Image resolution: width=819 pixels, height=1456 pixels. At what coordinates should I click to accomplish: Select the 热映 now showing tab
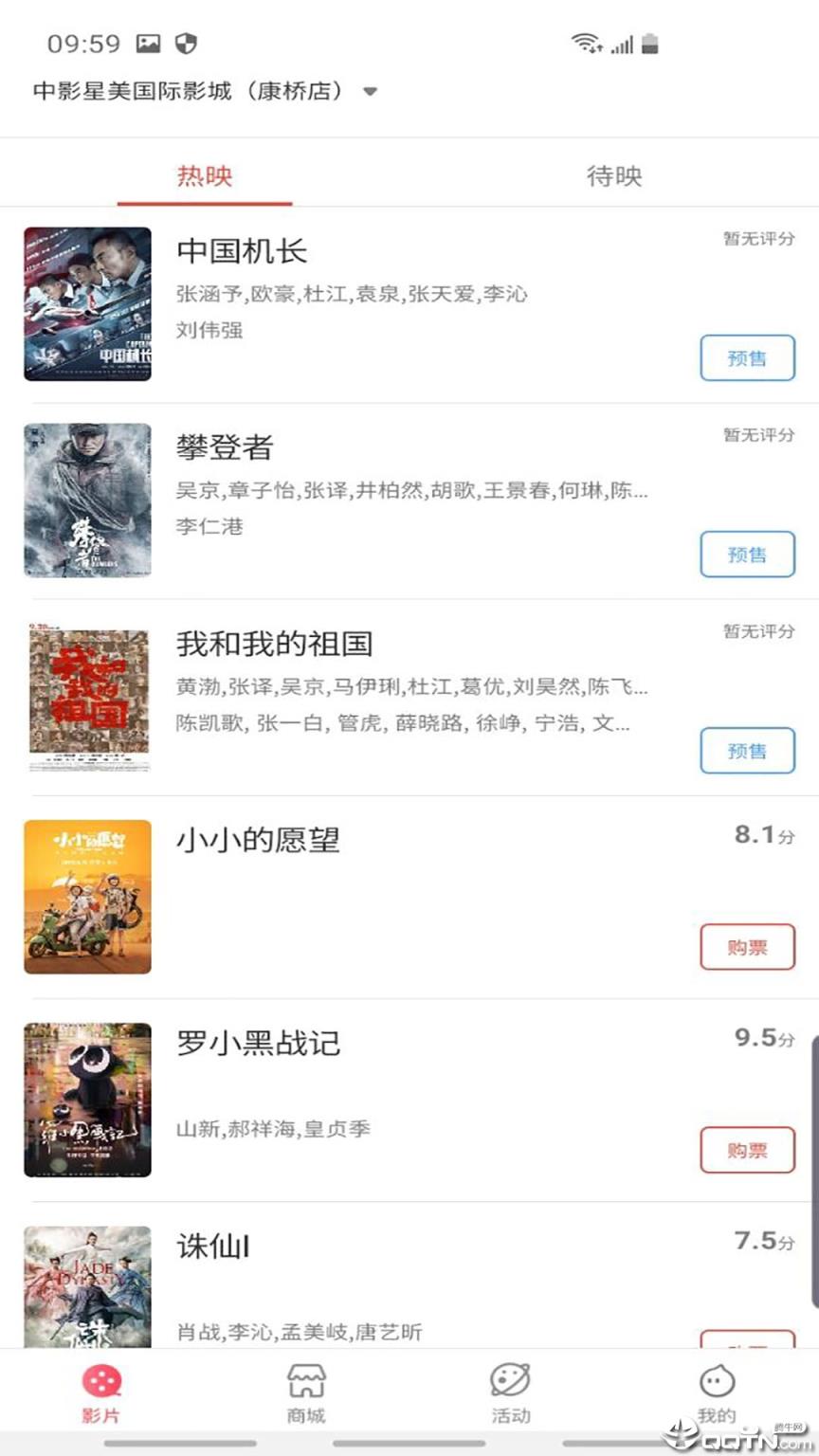(x=203, y=176)
